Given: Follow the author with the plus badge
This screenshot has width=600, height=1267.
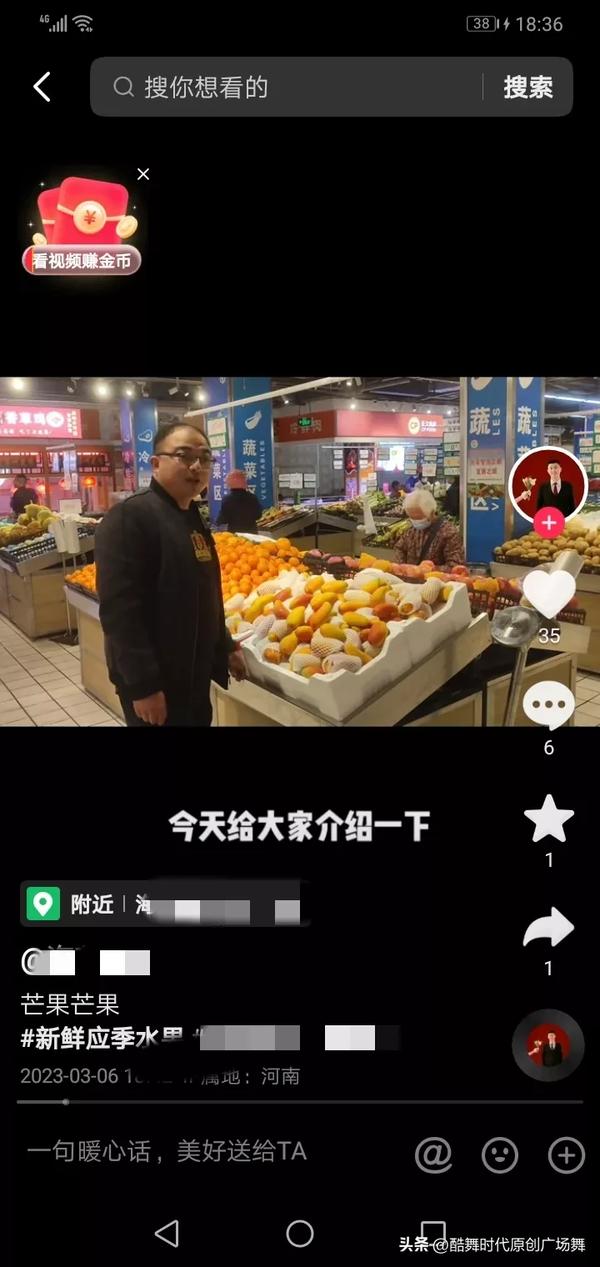Looking at the screenshot, I should tap(548, 522).
